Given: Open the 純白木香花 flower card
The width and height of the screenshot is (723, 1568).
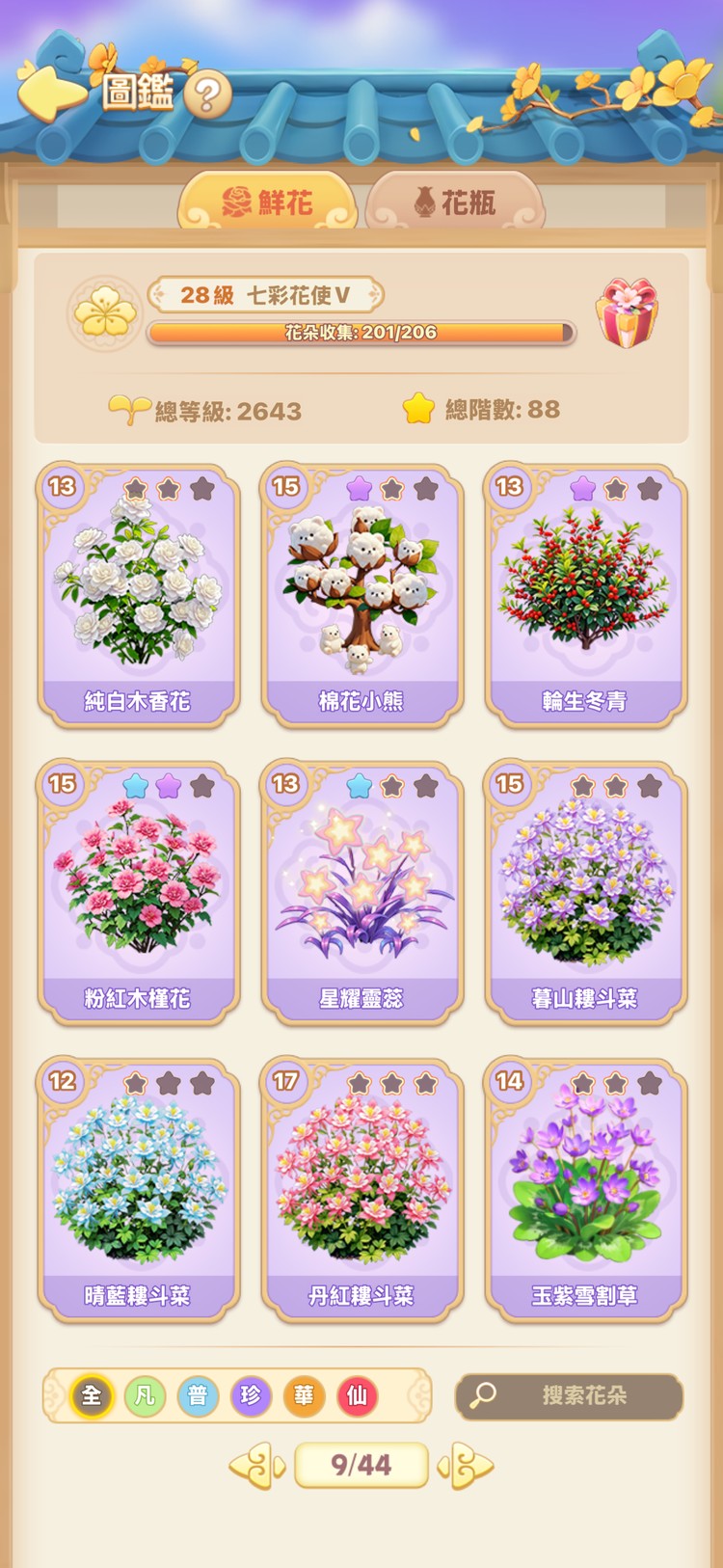Looking at the screenshot, I should pyautogui.click(x=138, y=595).
